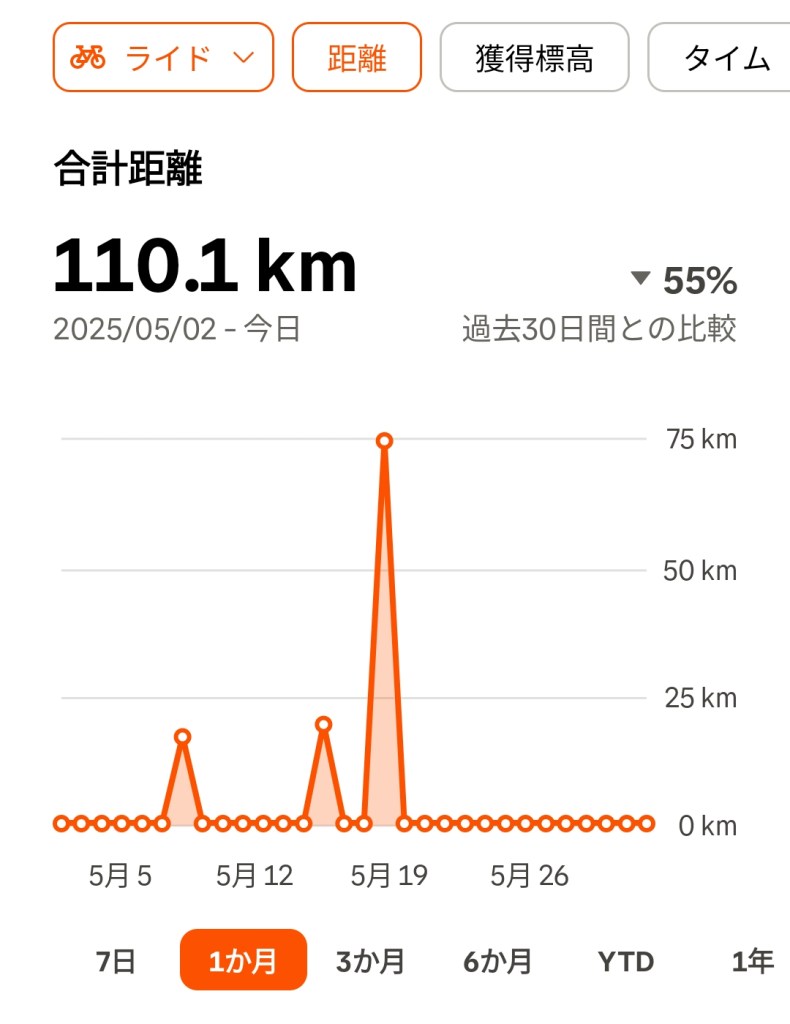Select the 7日 time range
This screenshot has height=1024, width=790.
116,961
